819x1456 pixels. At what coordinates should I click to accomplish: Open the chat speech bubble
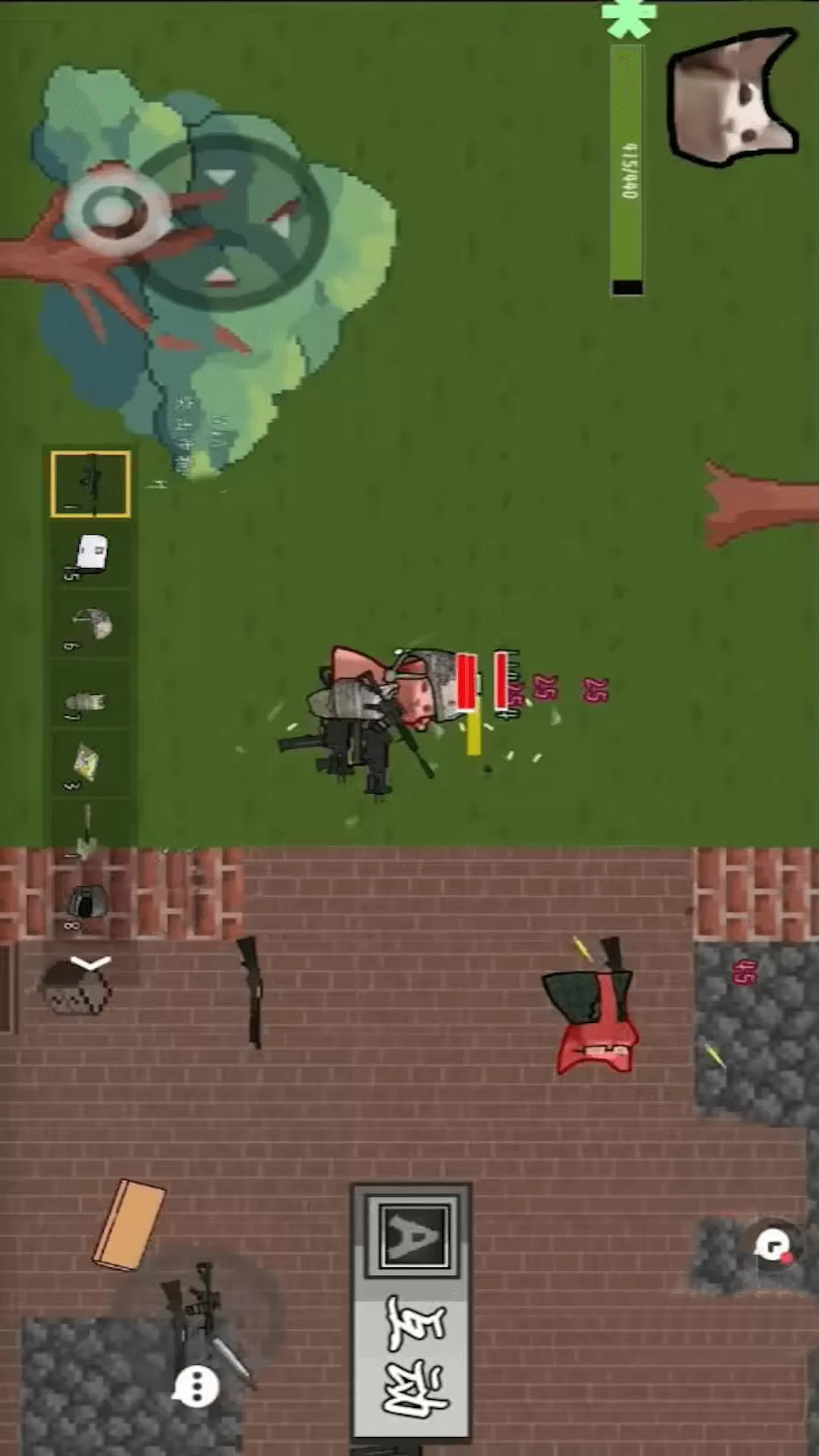pyautogui.click(x=196, y=1387)
